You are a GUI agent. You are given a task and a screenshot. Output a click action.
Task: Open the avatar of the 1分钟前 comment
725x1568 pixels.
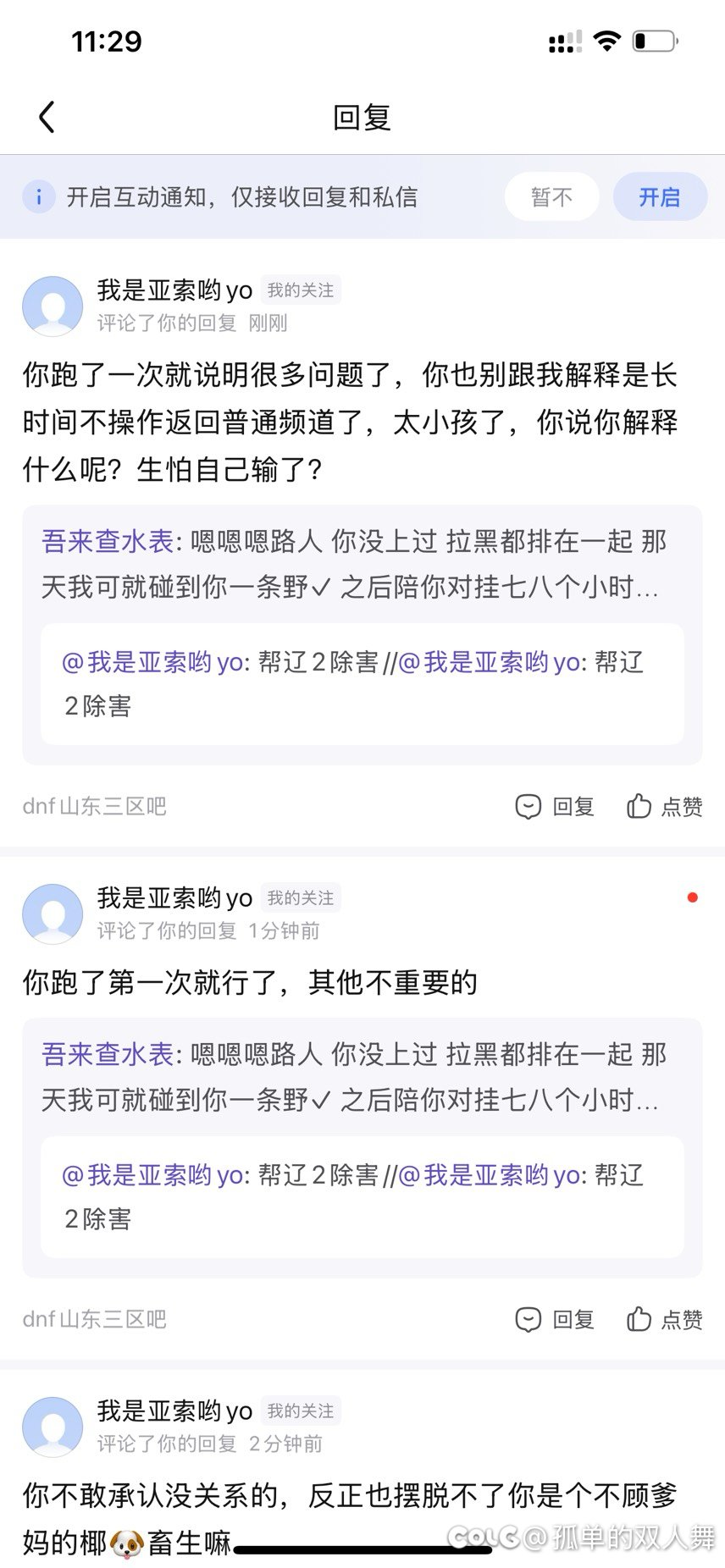53,914
